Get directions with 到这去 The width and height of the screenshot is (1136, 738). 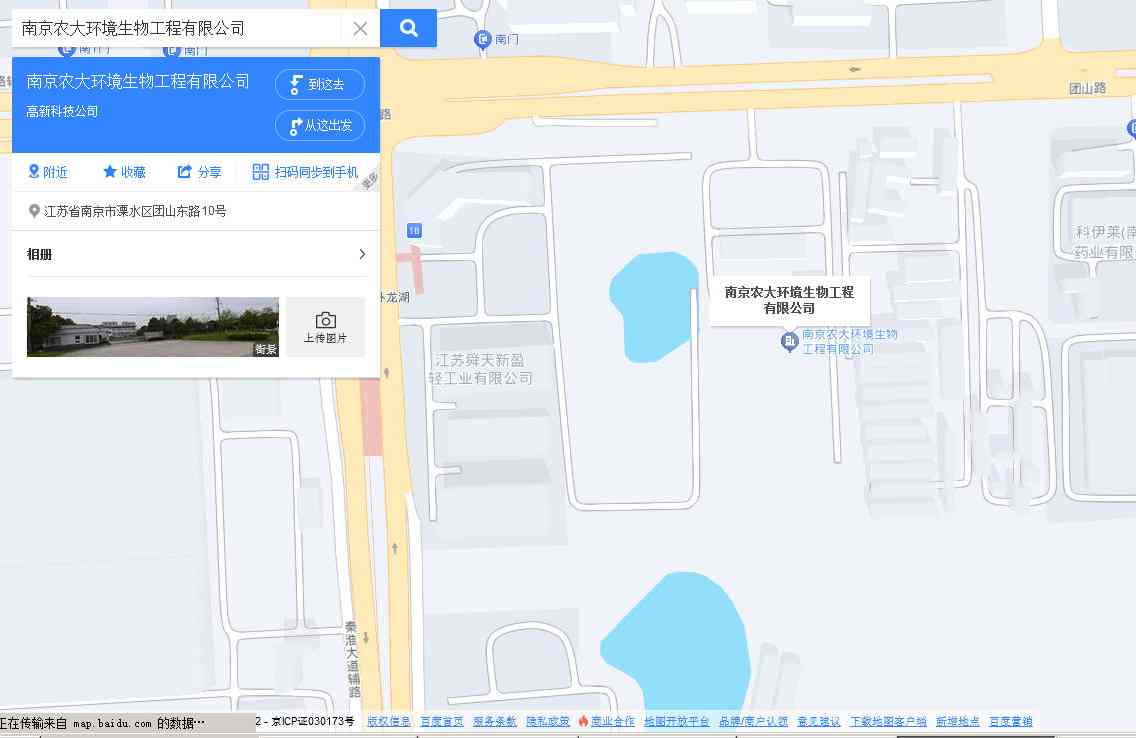[x=319, y=85]
